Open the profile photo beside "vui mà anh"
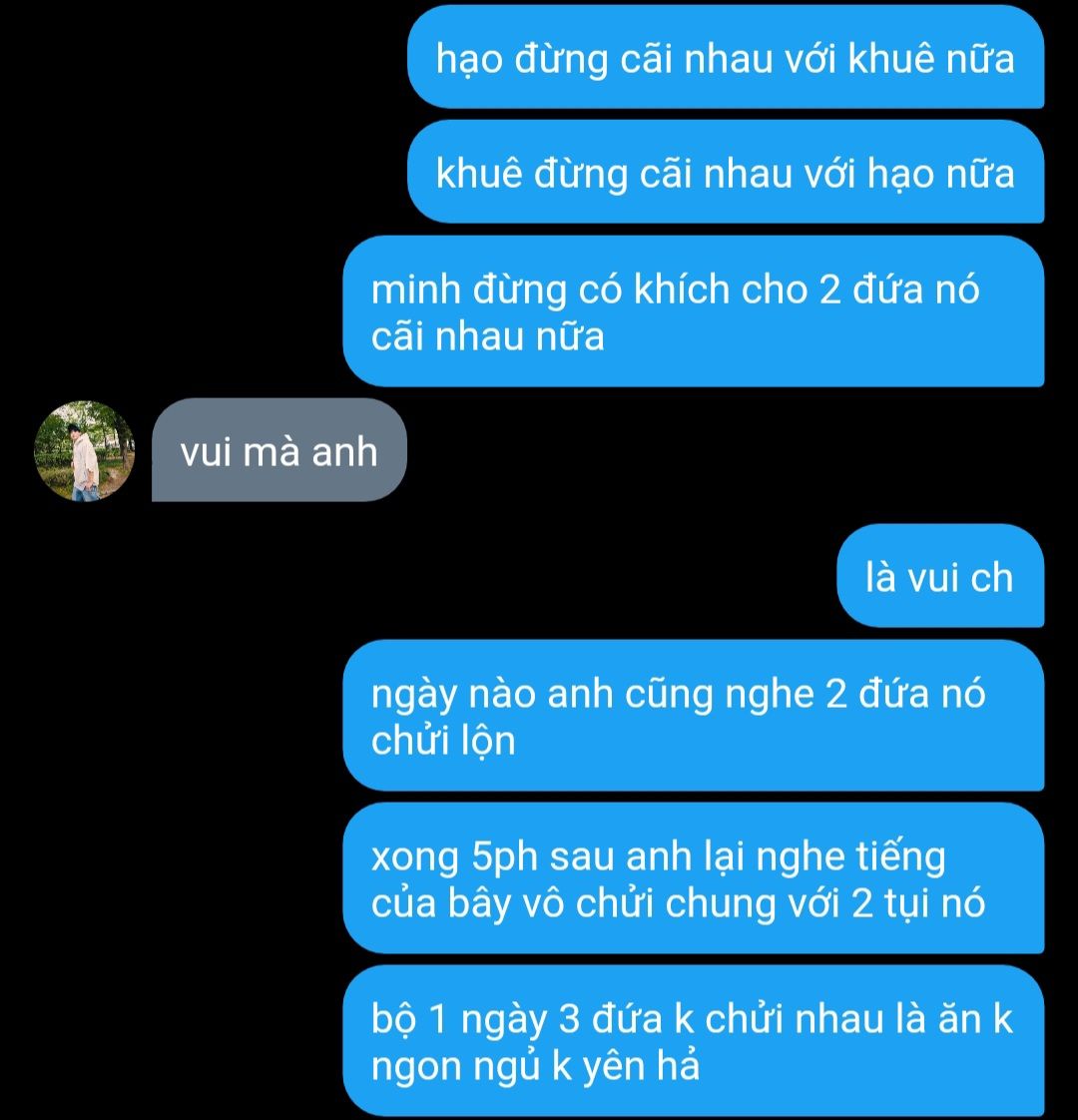The width and height of the screenshot is (1078, 1120). pos(84,451)
